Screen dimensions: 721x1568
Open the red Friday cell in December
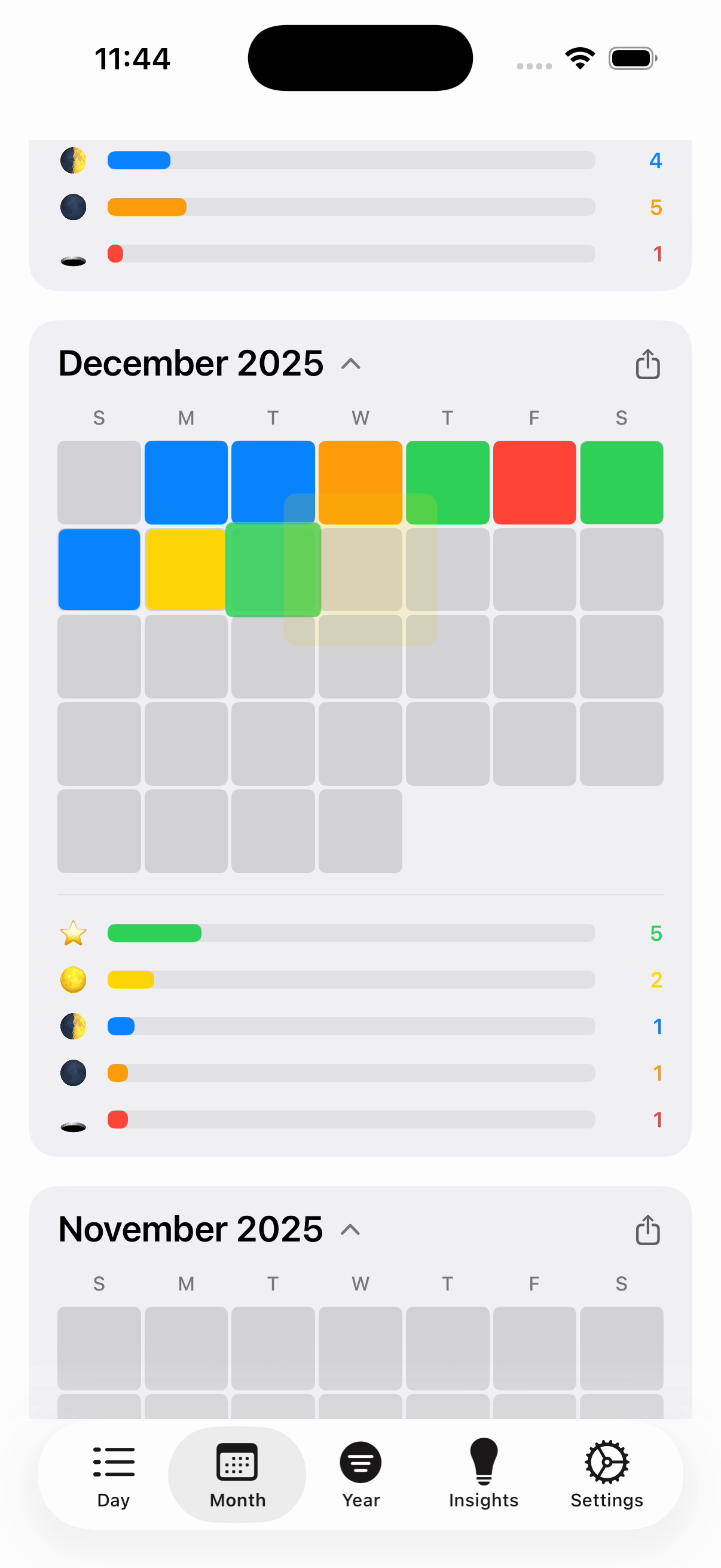[534, 482]
